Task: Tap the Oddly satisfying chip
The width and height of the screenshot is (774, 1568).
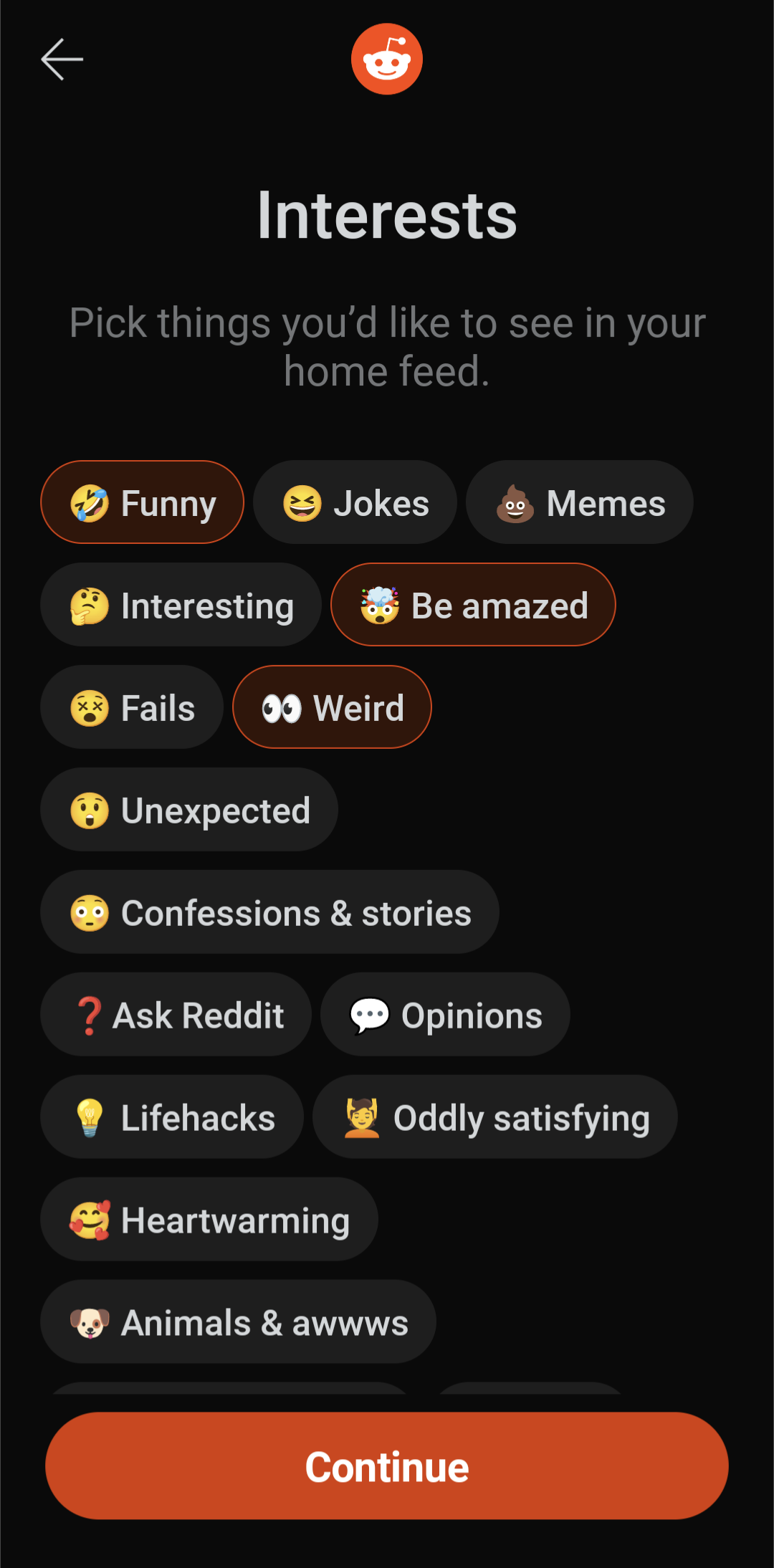Action: [x=494, y=1117]
